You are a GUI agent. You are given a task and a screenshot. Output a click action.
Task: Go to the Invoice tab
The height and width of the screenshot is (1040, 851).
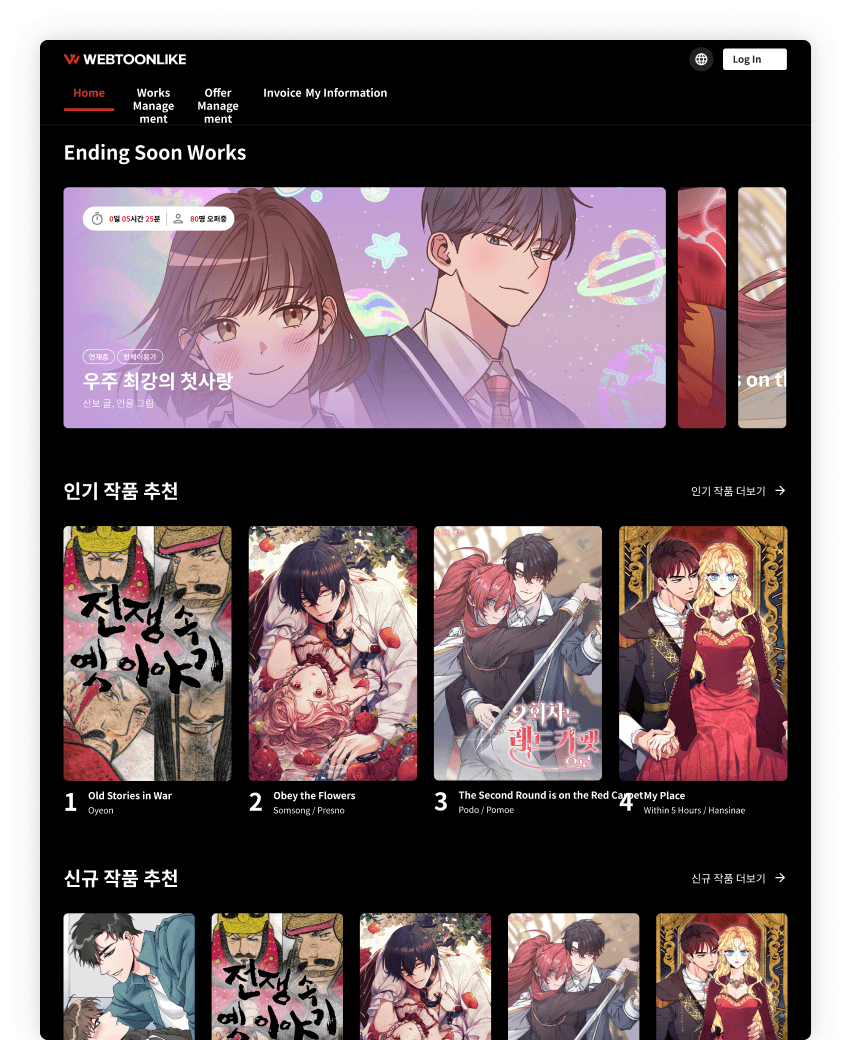pos(282,93)
